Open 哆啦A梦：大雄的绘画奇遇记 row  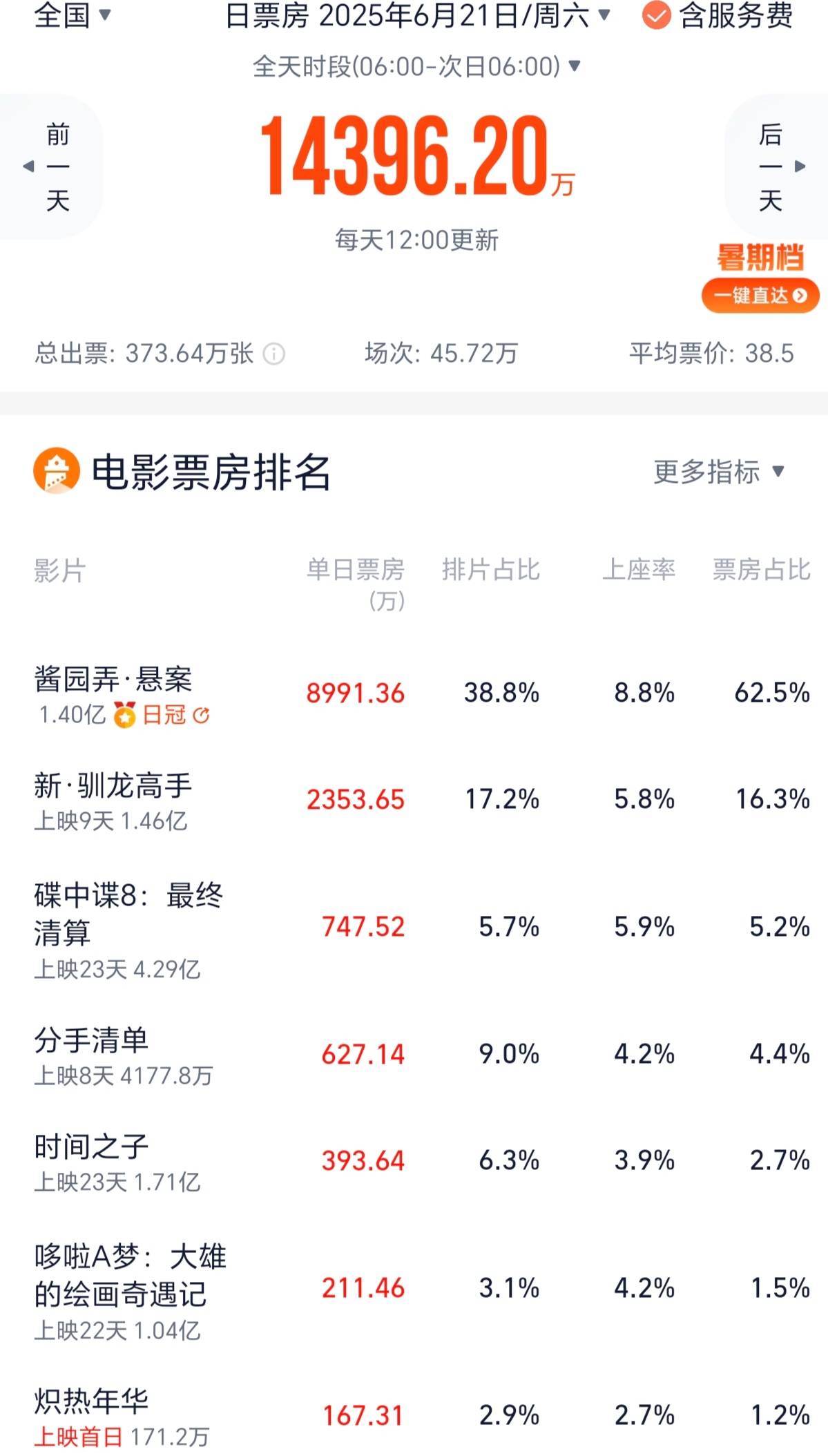pyautogui.click(x=414, y=1290)
